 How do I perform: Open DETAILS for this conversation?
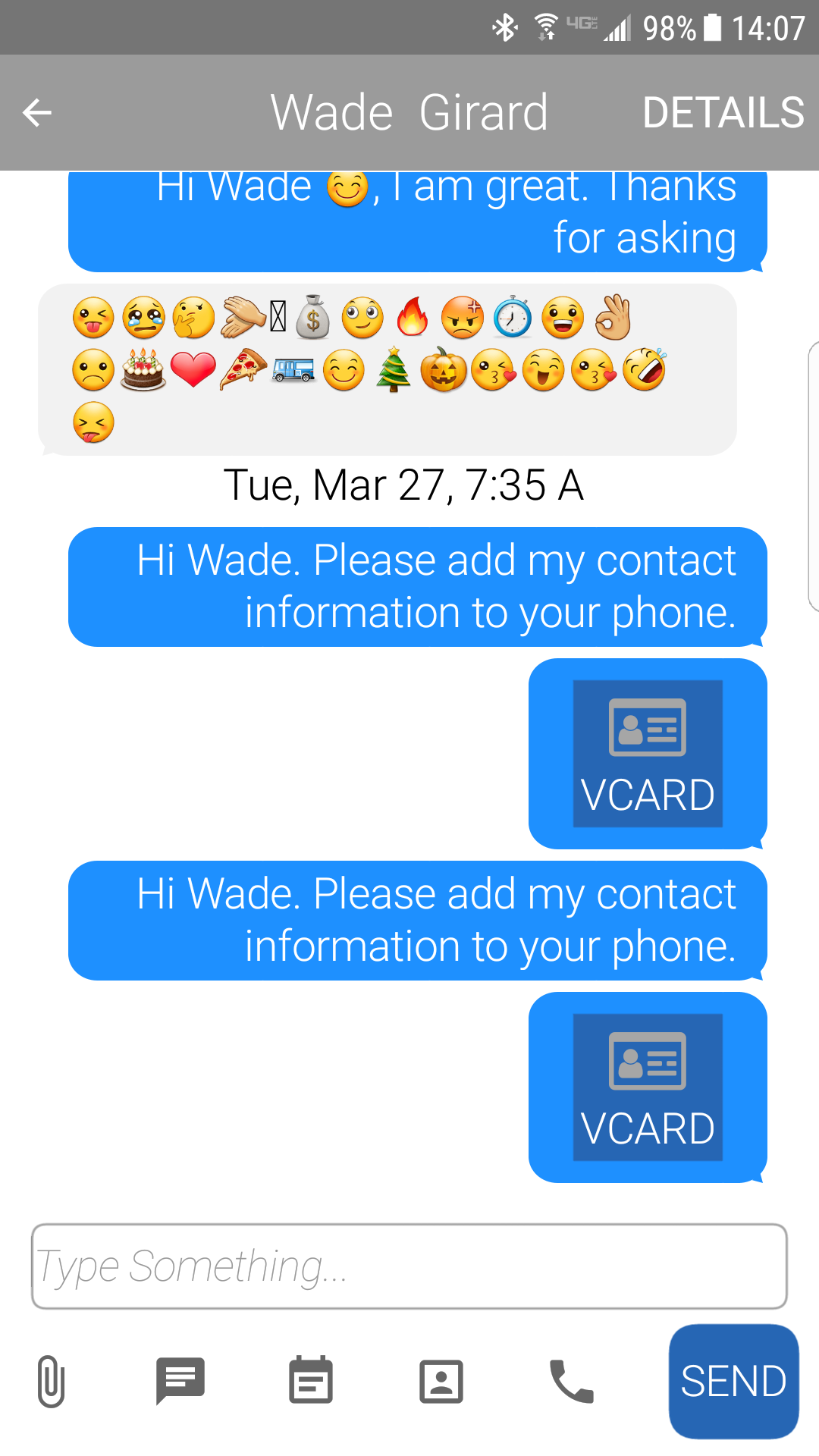tap(723, 111)
